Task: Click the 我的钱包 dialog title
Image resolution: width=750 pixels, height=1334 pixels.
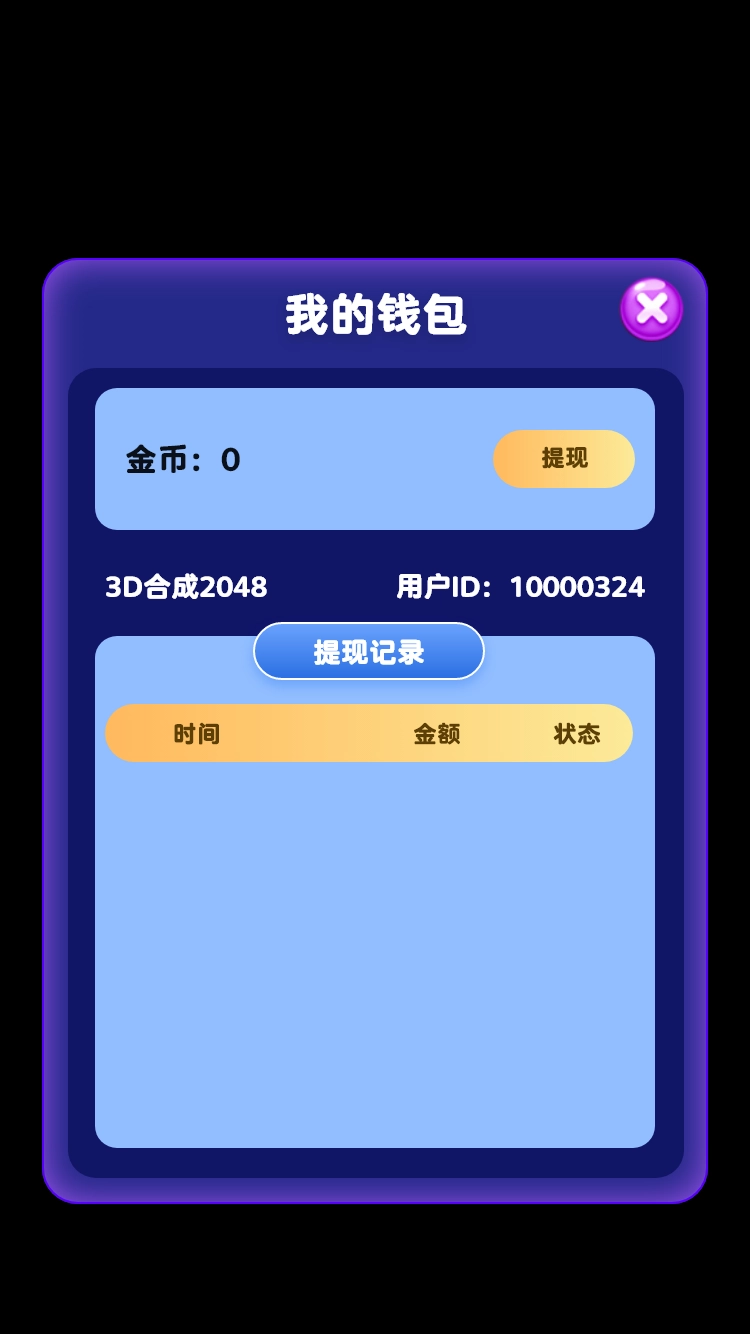Action: 374,313
